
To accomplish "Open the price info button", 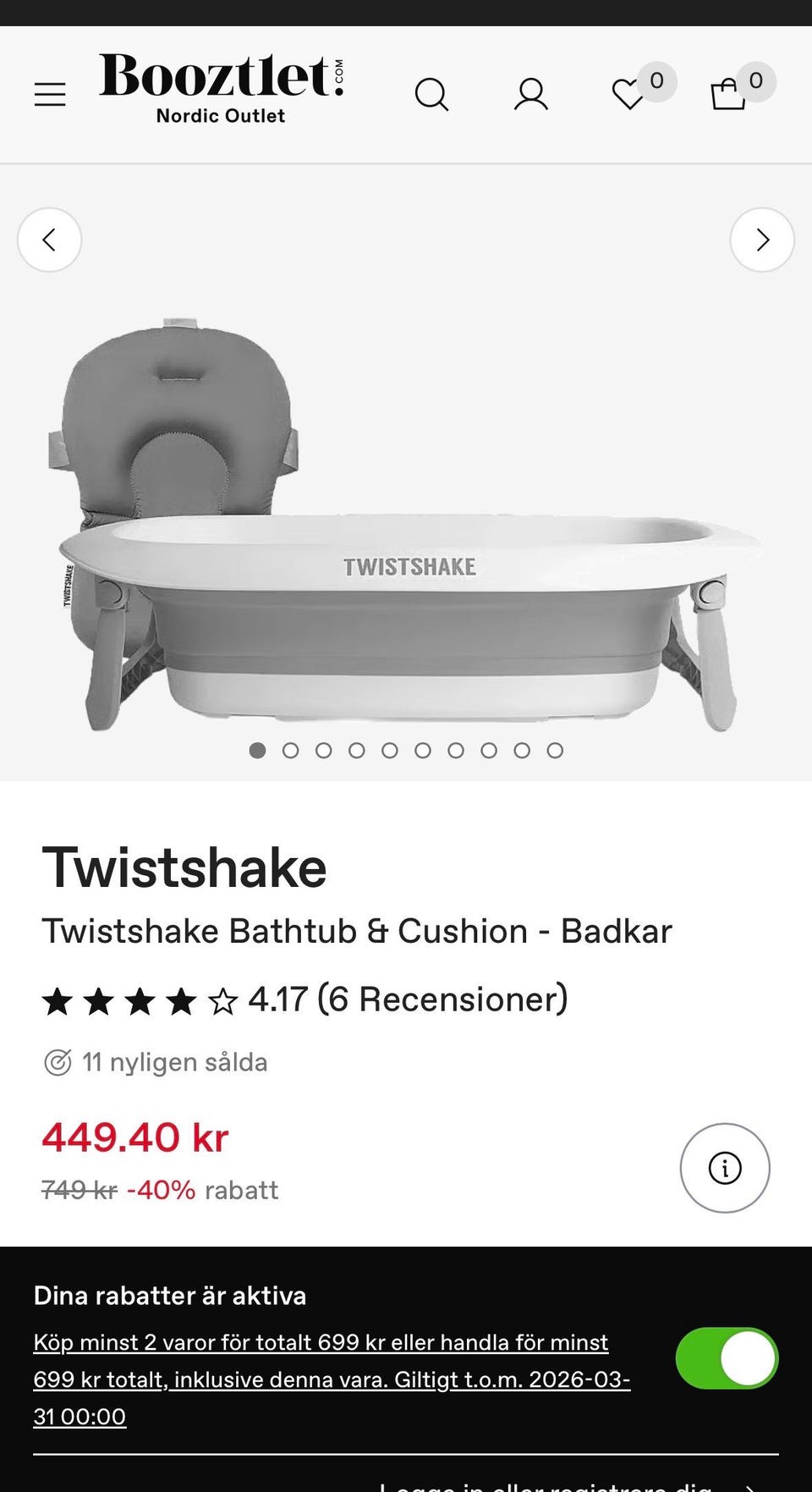I will point(725,1168).
